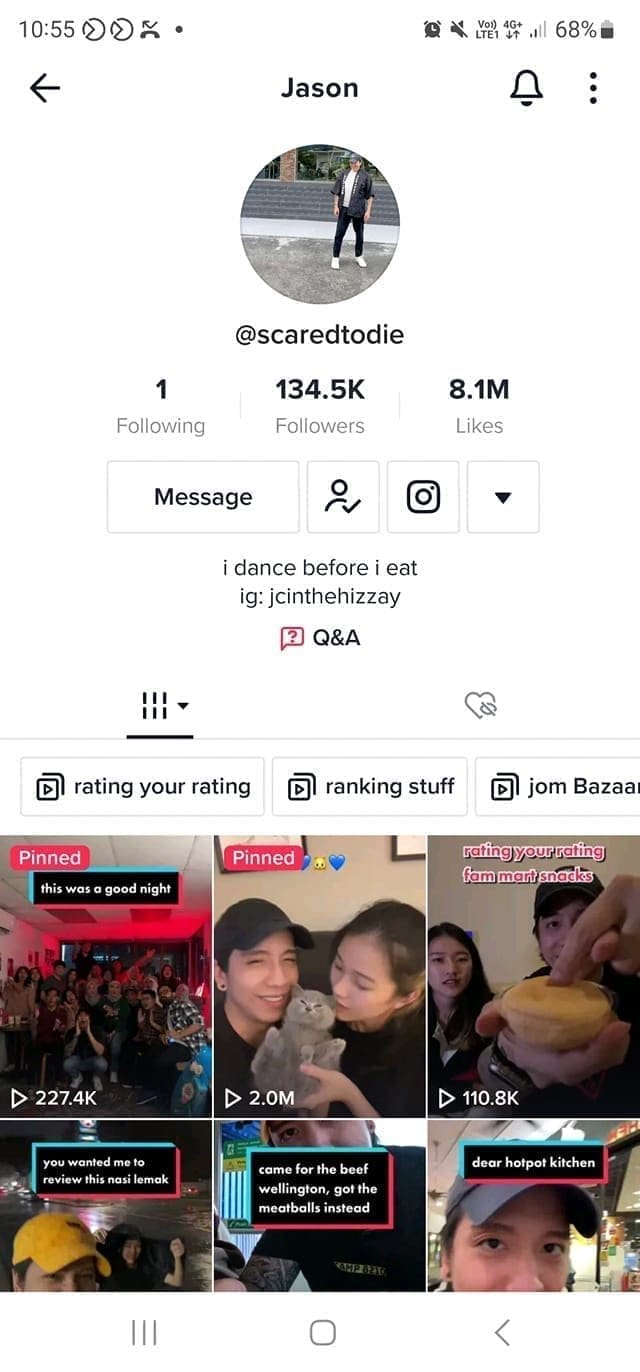Open the notifications bell
Viewport: 640px width, 1372px height.
526,88
